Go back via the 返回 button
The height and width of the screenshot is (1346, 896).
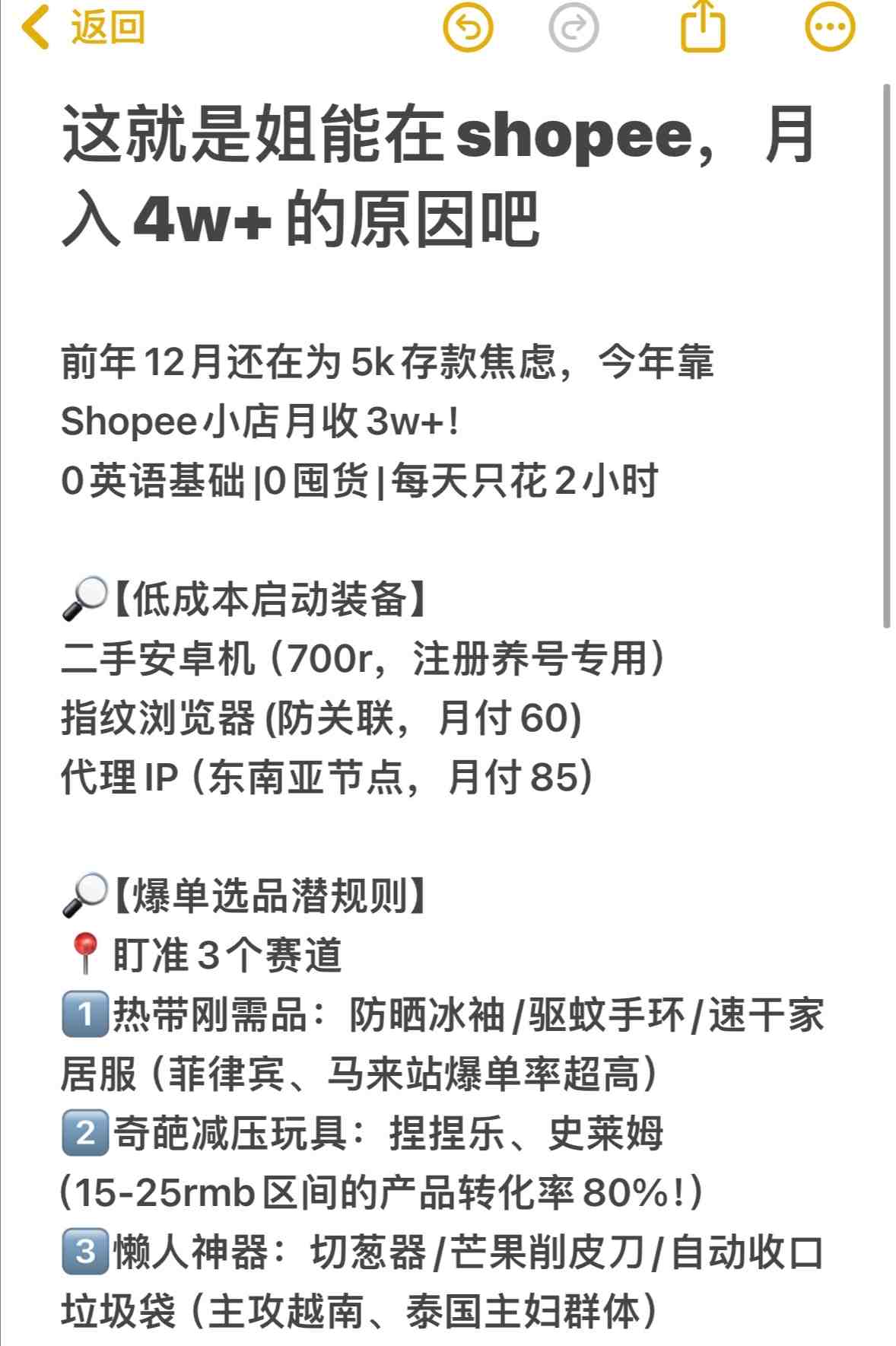[x=84, y=27]
